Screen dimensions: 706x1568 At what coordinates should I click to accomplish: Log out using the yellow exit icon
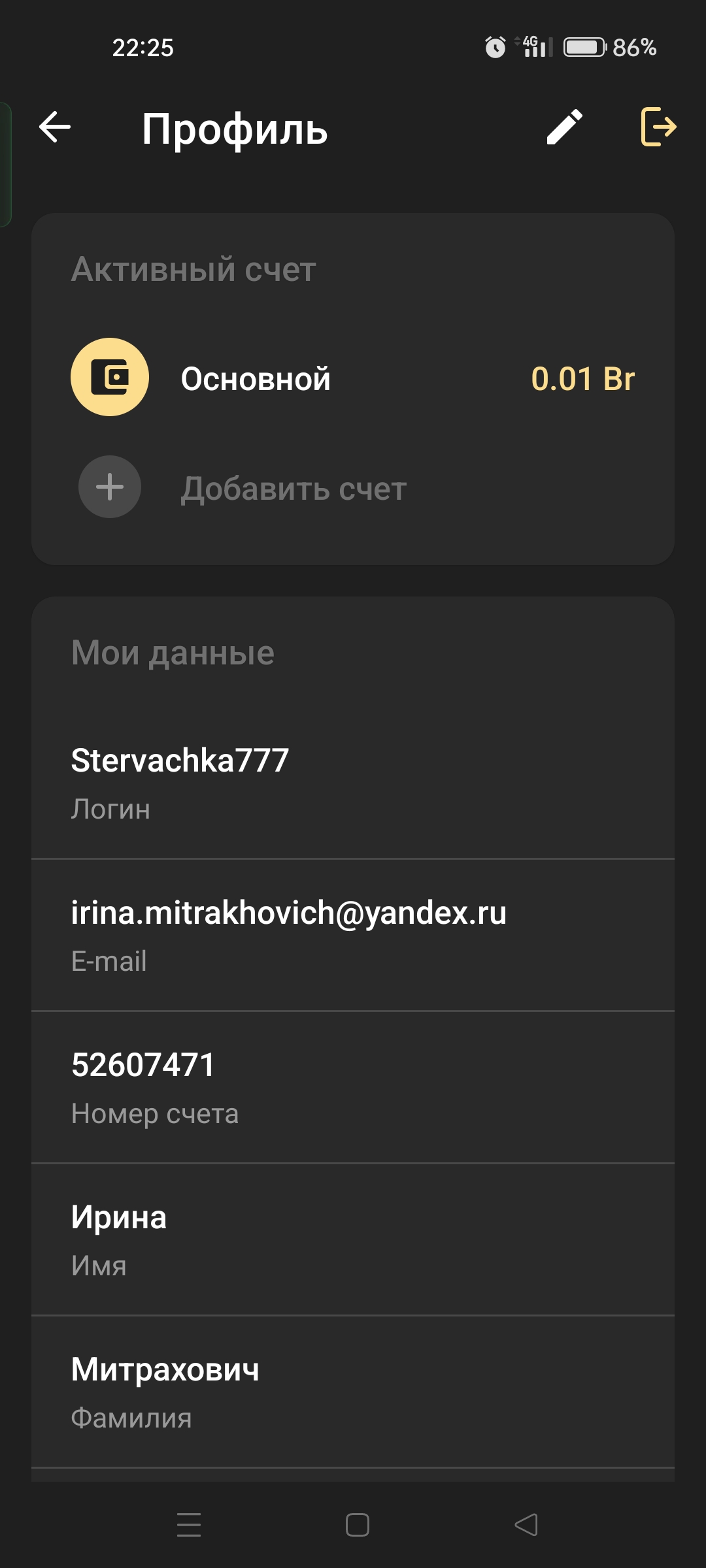click(658, 127)
